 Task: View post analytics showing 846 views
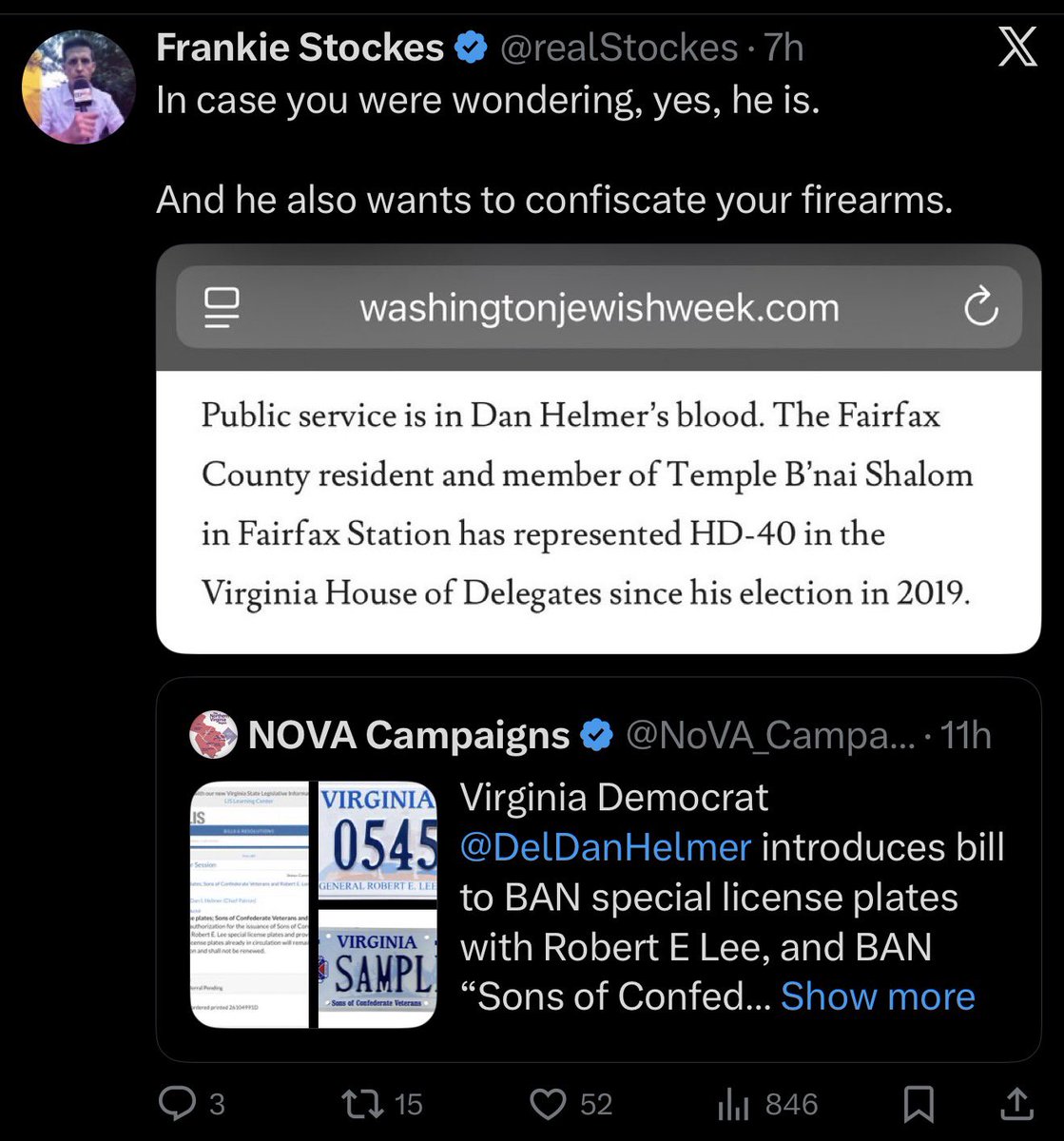click(x=732, y=1104)
